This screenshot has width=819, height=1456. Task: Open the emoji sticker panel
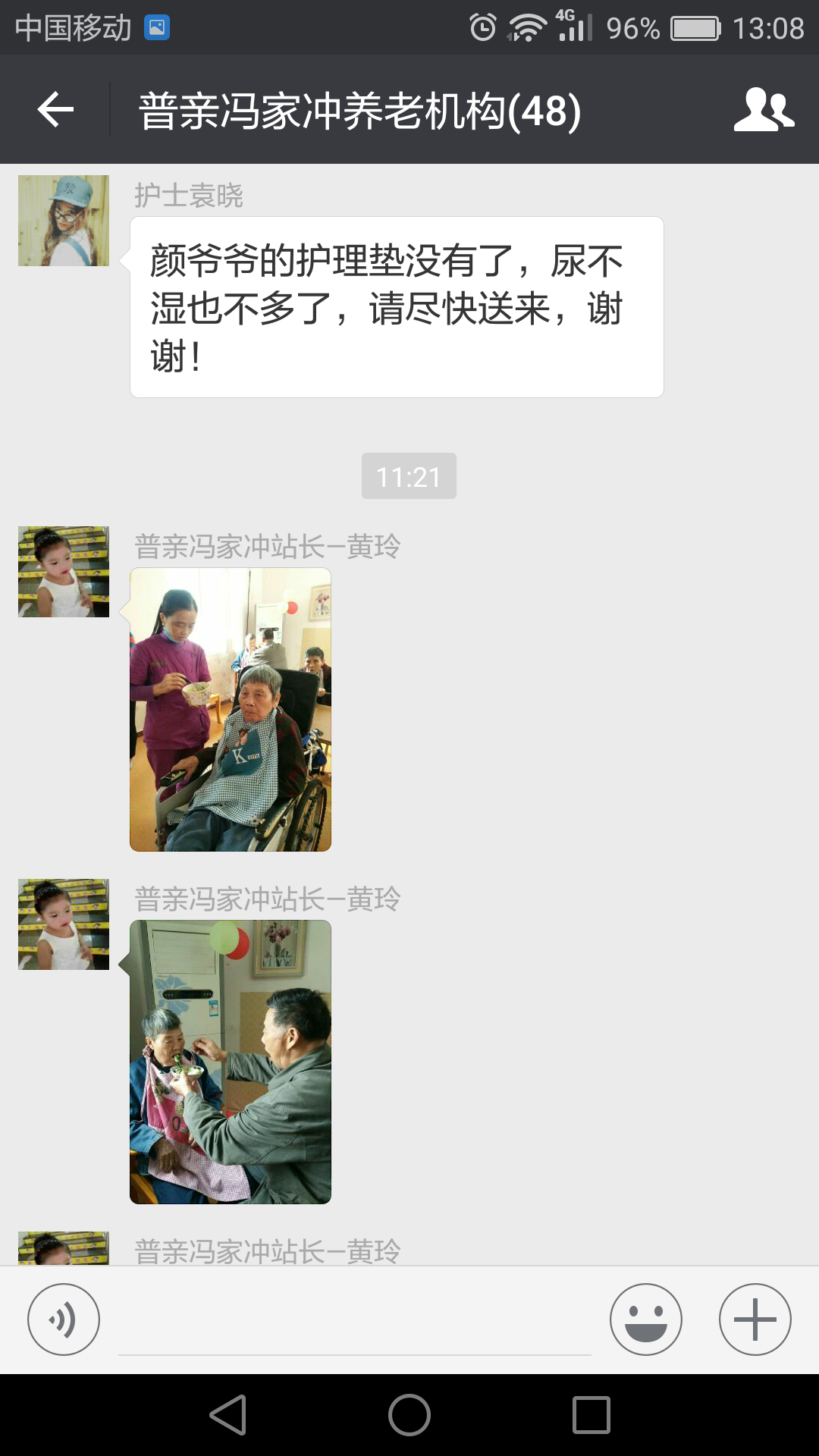[645, 1319]
